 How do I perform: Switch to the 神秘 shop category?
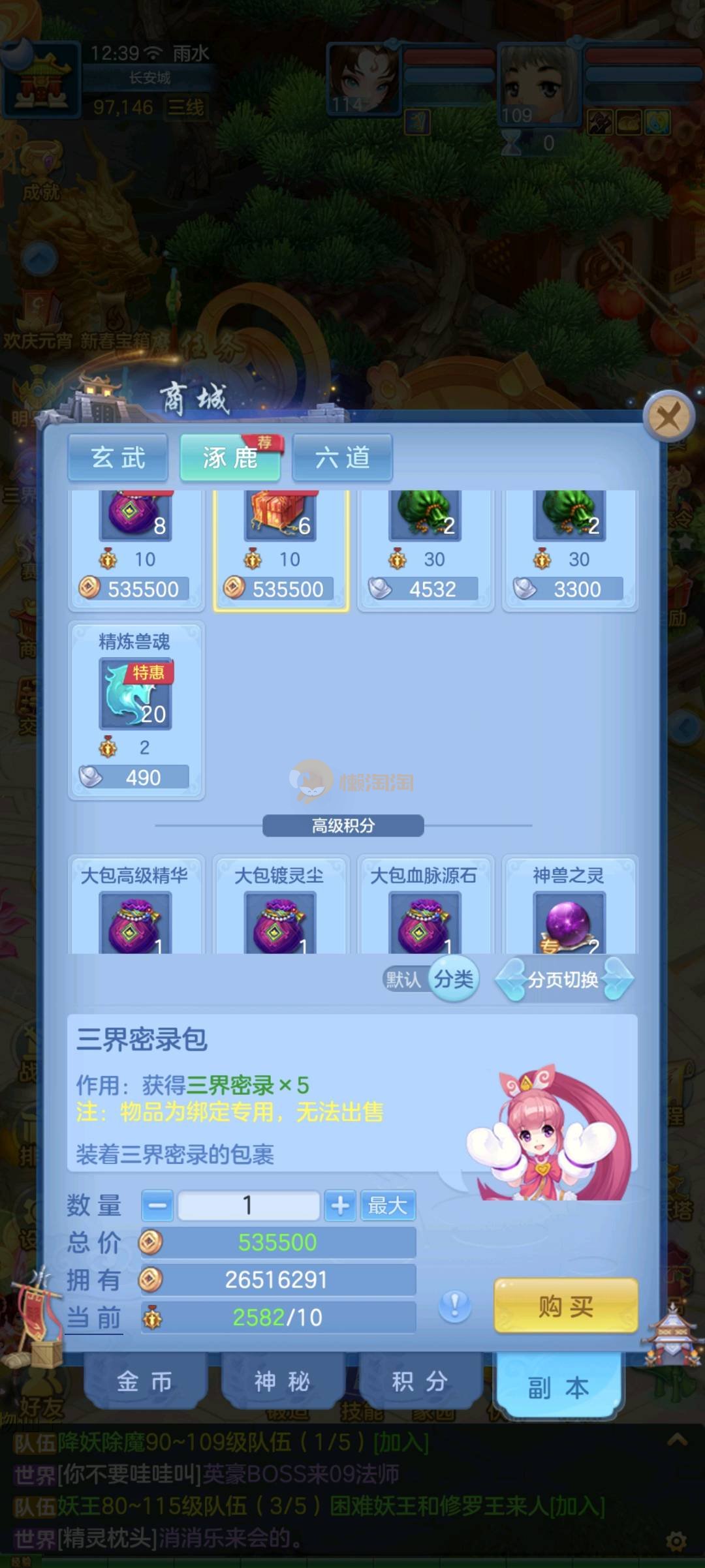tap(282, 1381)
